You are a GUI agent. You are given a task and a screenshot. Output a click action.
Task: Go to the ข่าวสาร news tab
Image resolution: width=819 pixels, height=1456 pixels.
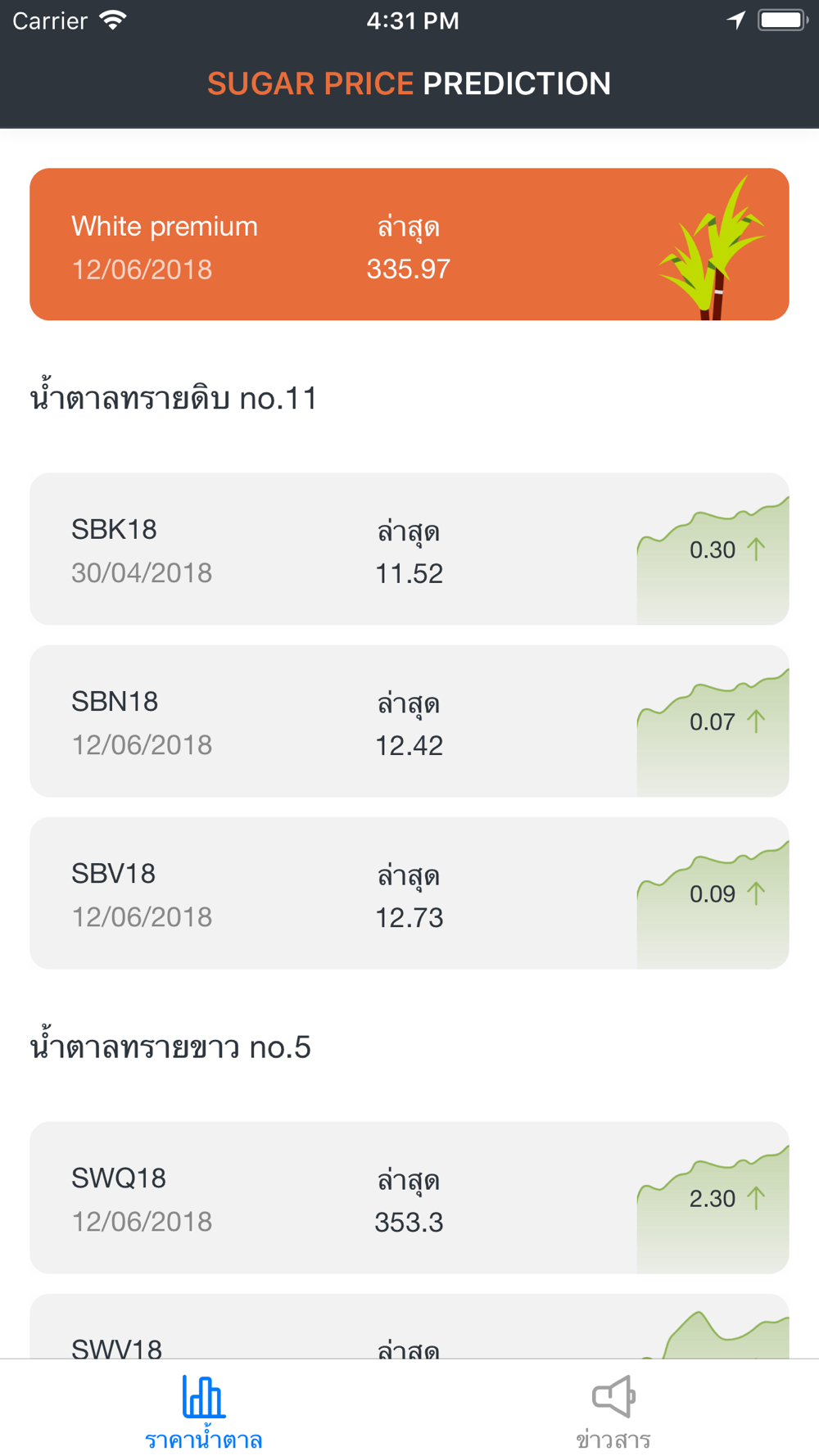(x=613, y=1412)
